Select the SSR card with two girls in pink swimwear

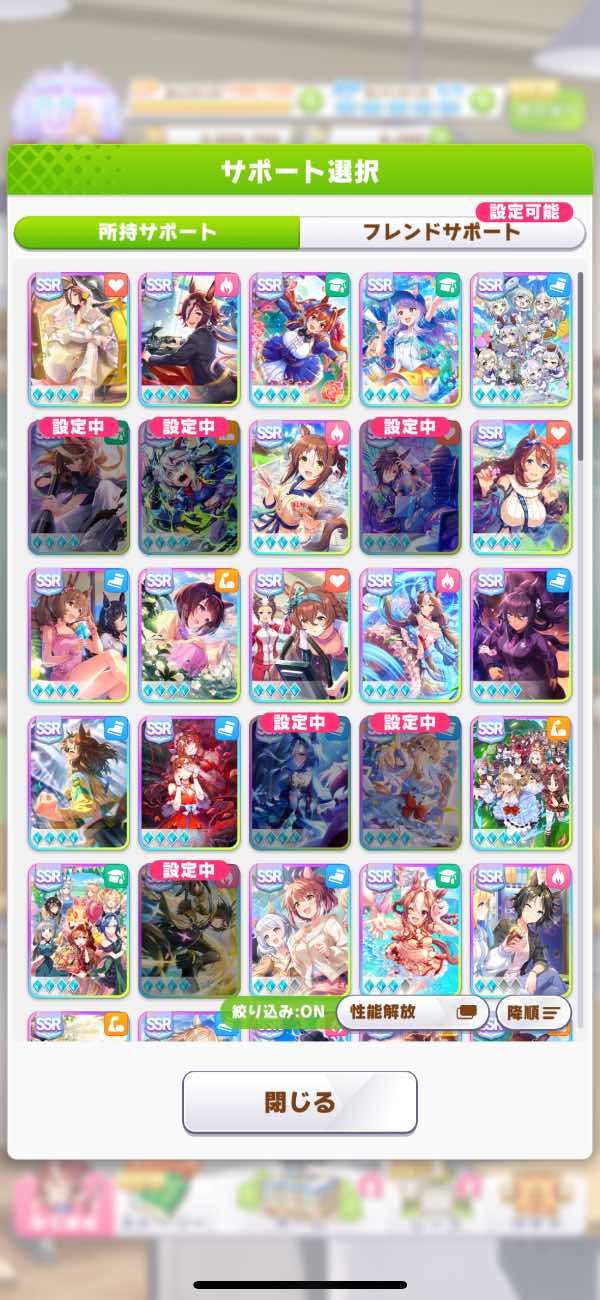coord(79,634)
